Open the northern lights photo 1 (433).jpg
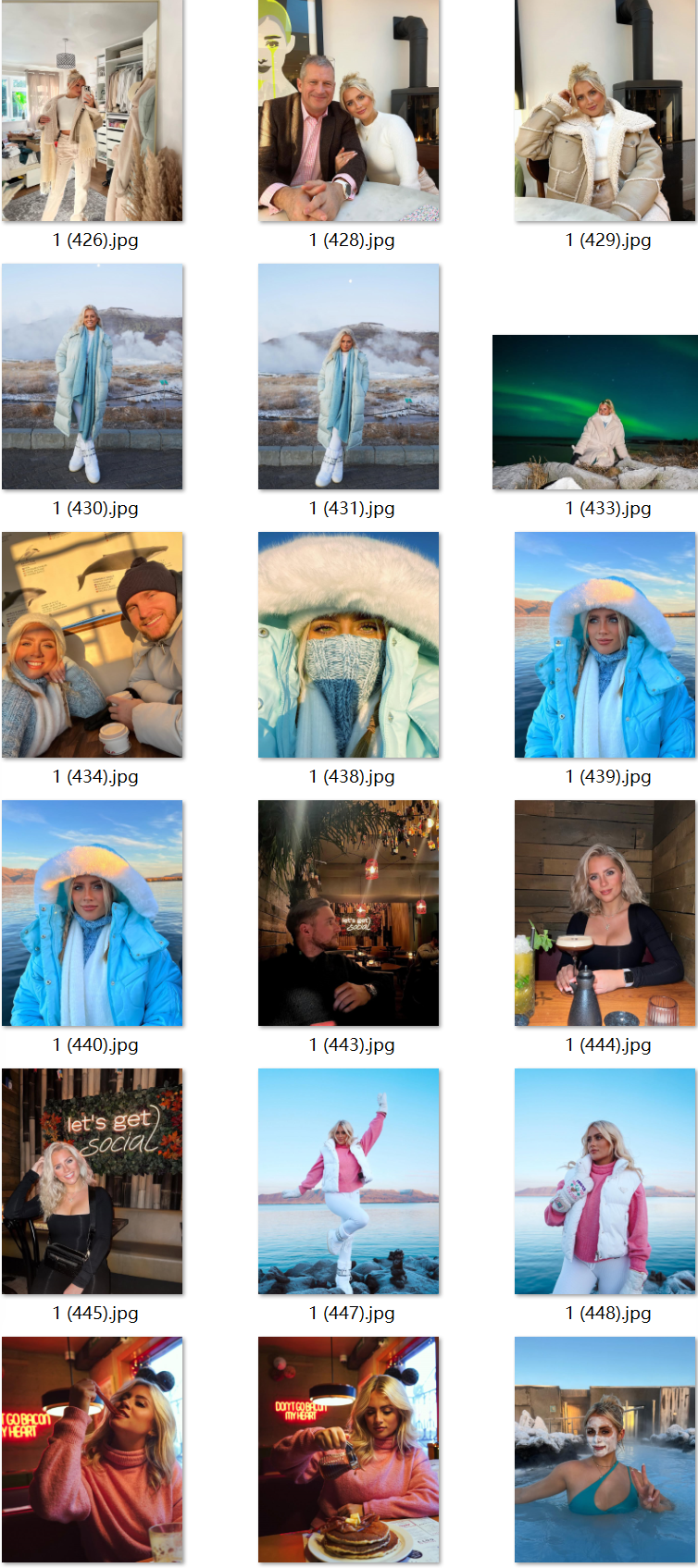Screen dimensions: 698x1568 tap(595, 413)
